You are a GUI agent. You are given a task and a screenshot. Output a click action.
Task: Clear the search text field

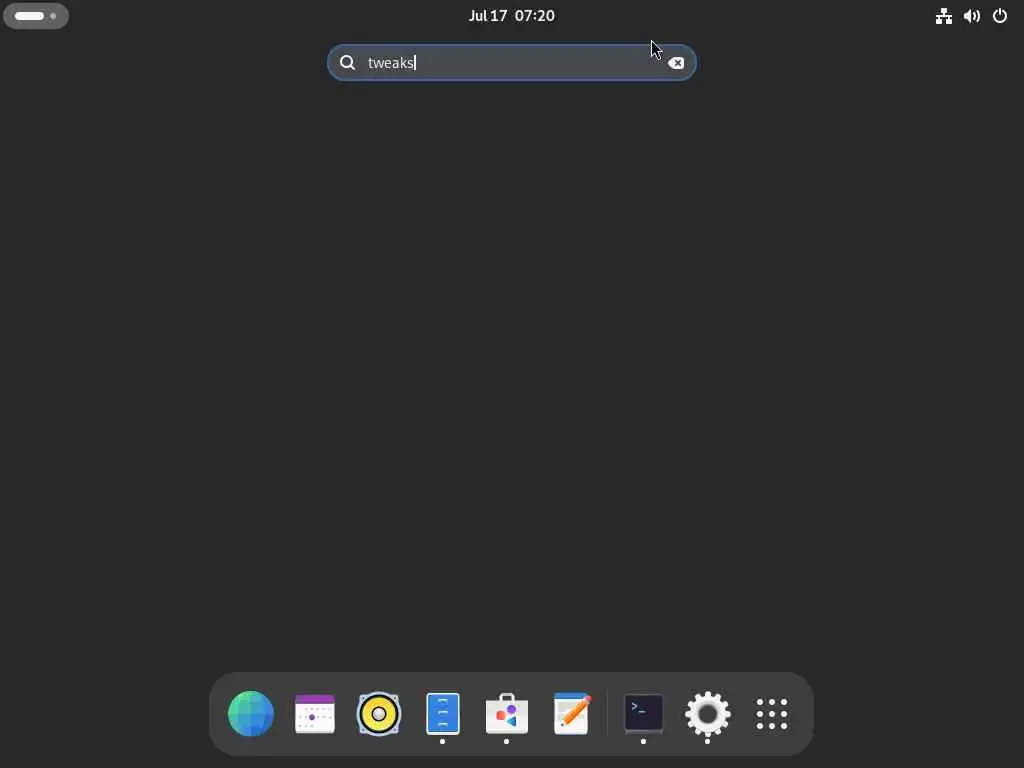pyautogui.click(x=676, y=63)
